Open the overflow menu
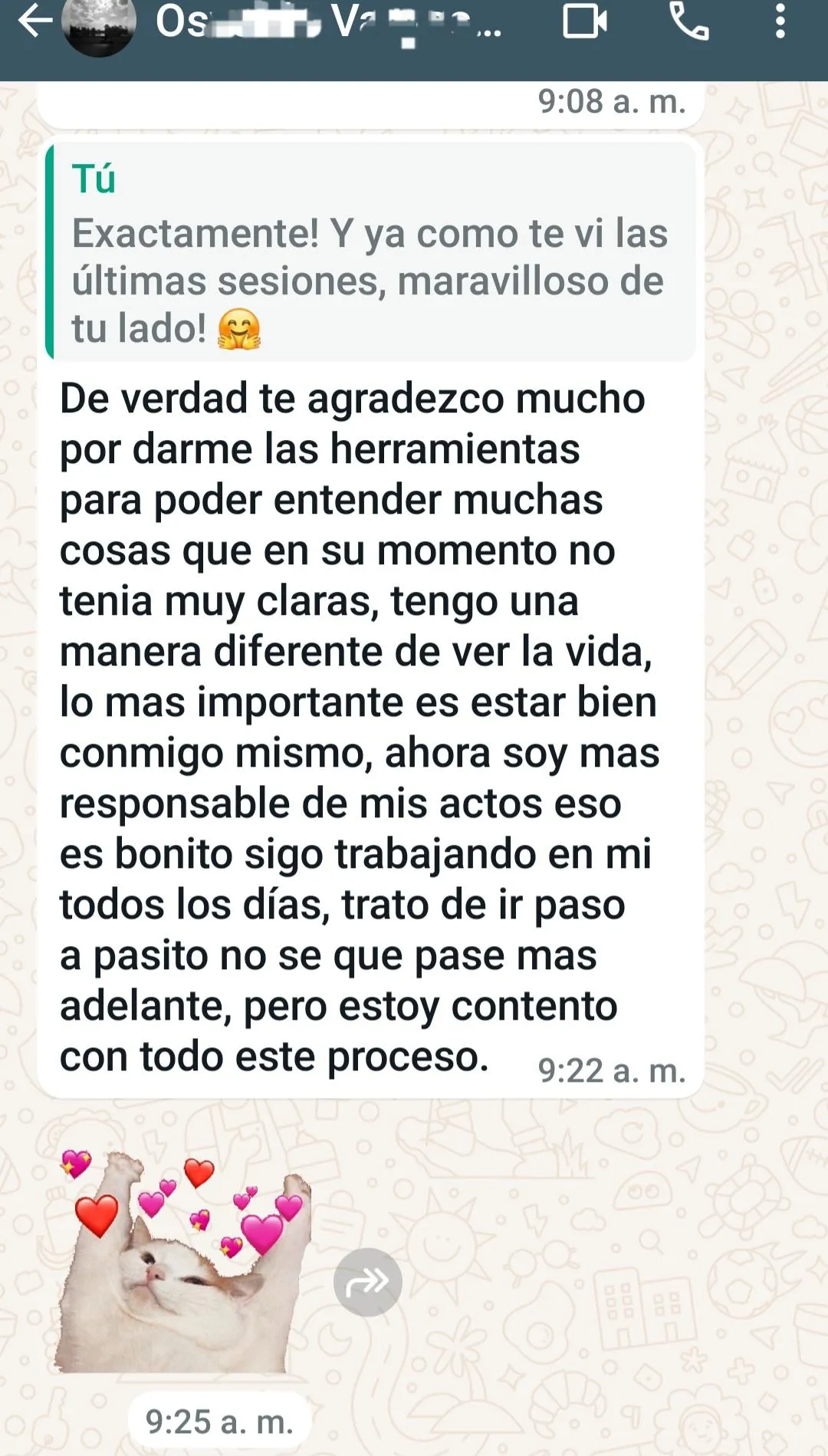 click(780, 21)
